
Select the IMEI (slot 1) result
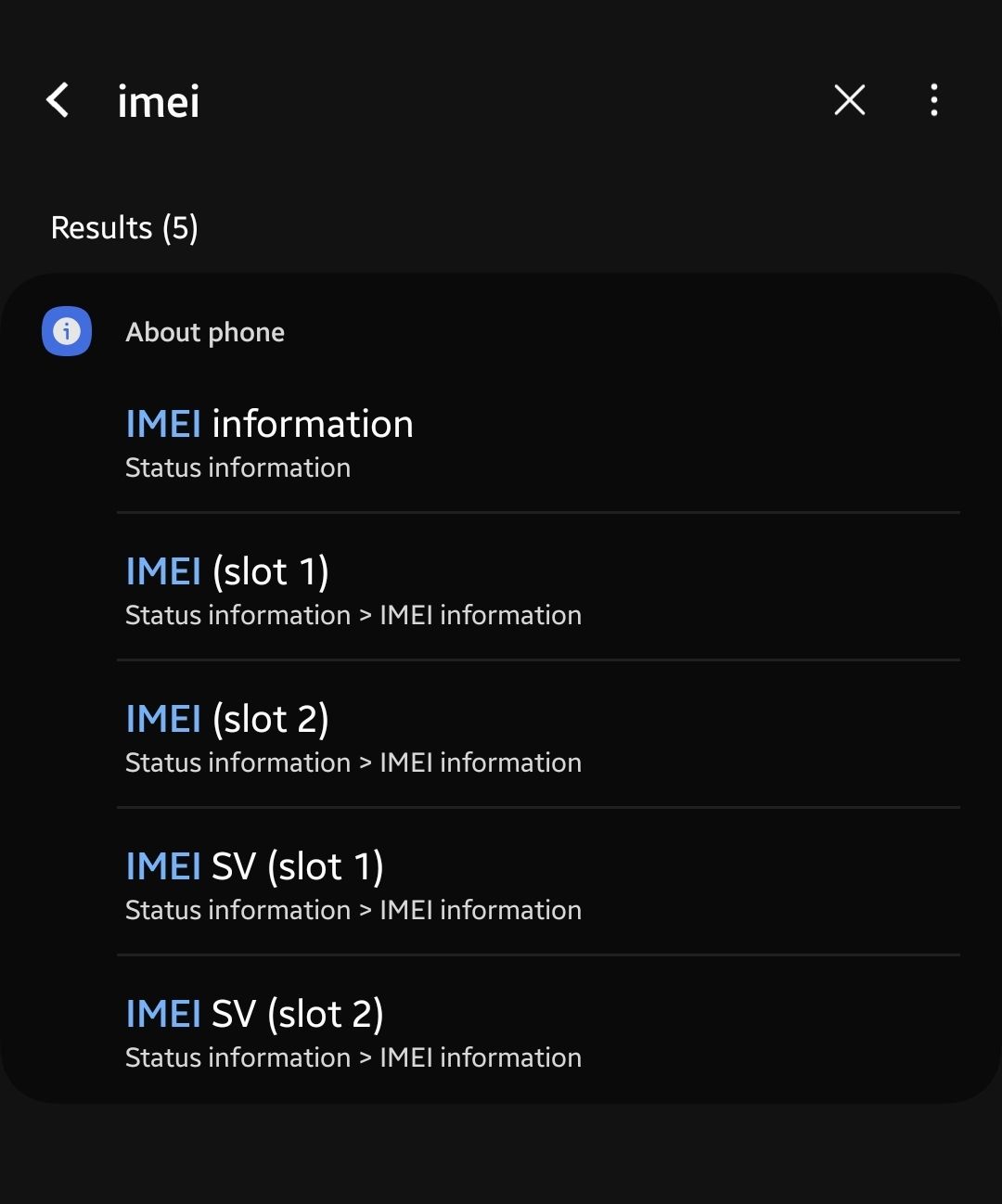(229, 571)
